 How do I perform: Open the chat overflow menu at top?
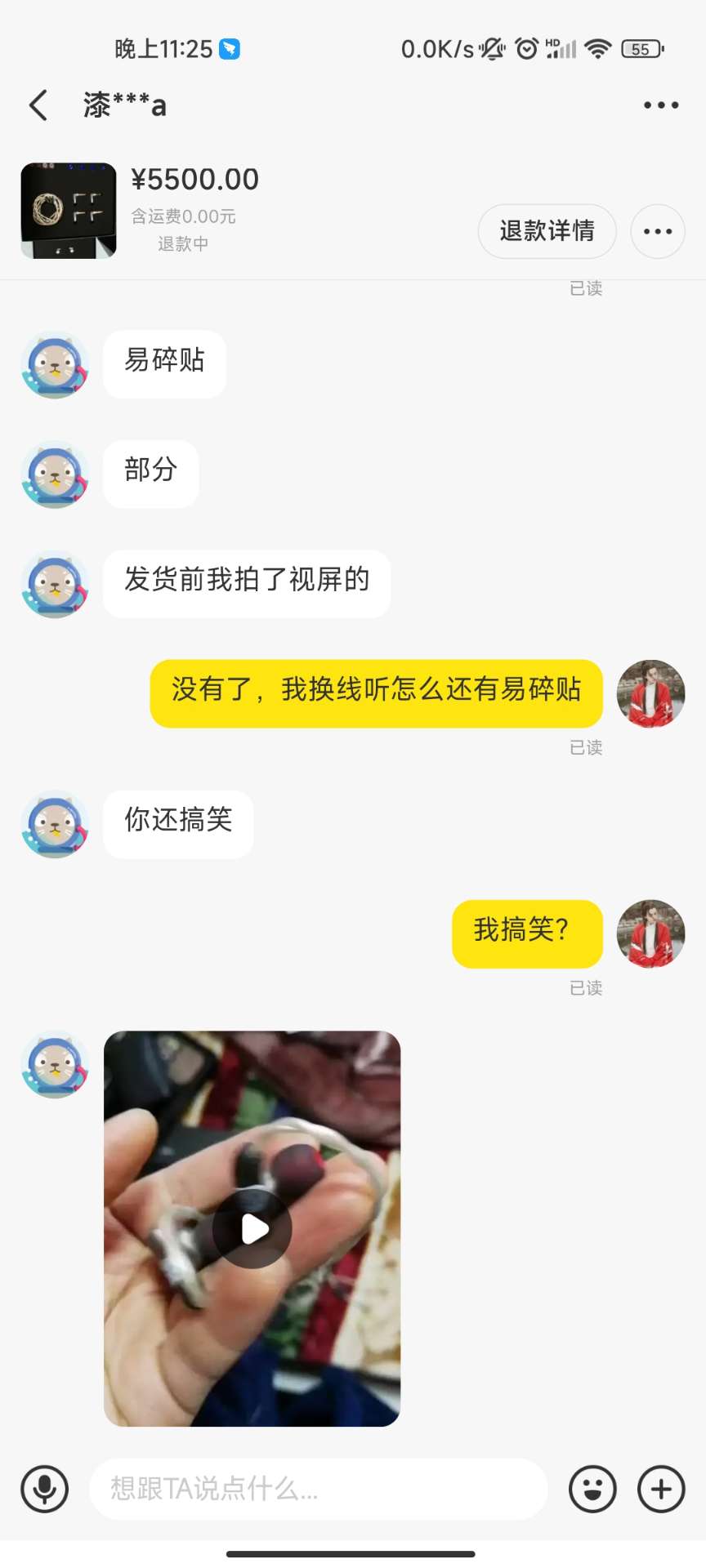[660, 105]
